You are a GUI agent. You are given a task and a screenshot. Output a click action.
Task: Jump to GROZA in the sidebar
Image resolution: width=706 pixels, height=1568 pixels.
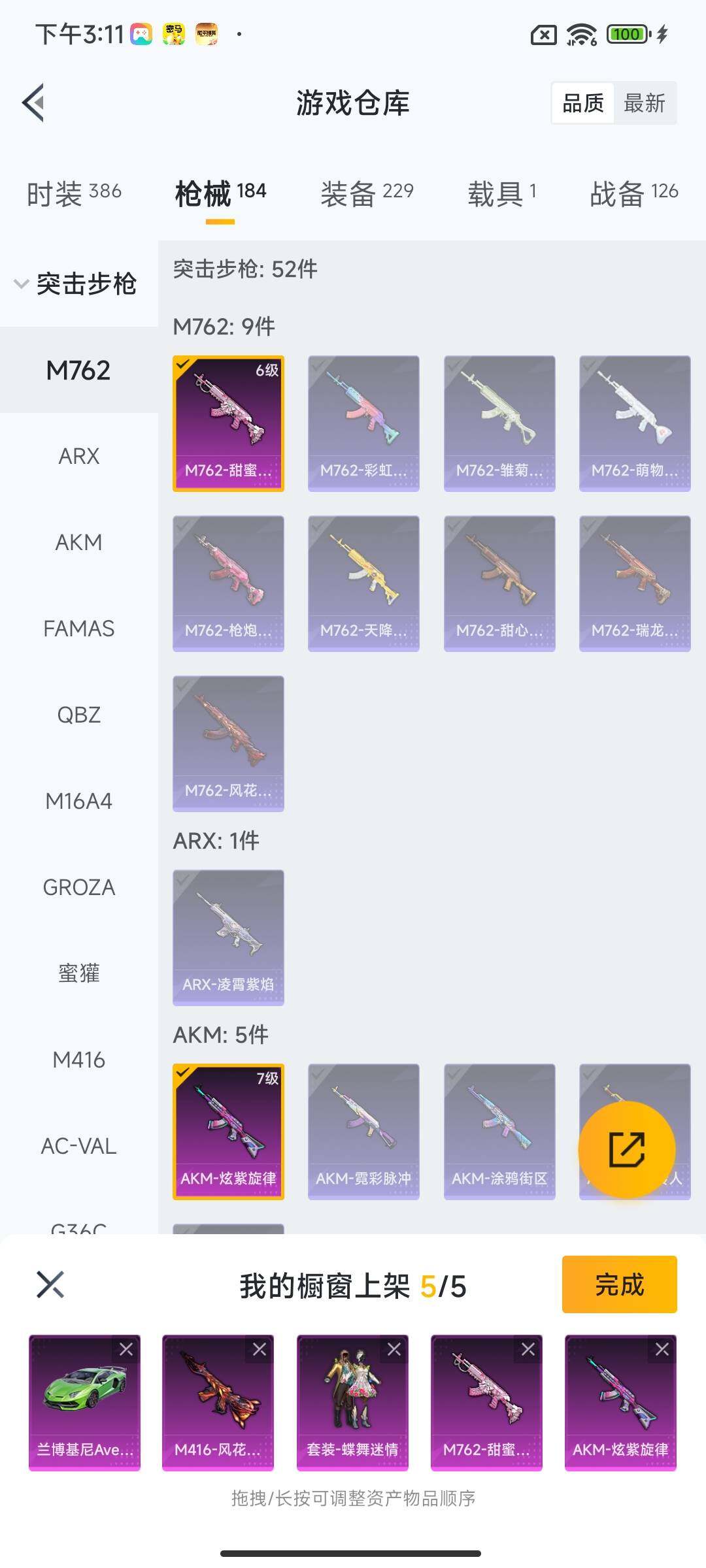pos(78,887)
